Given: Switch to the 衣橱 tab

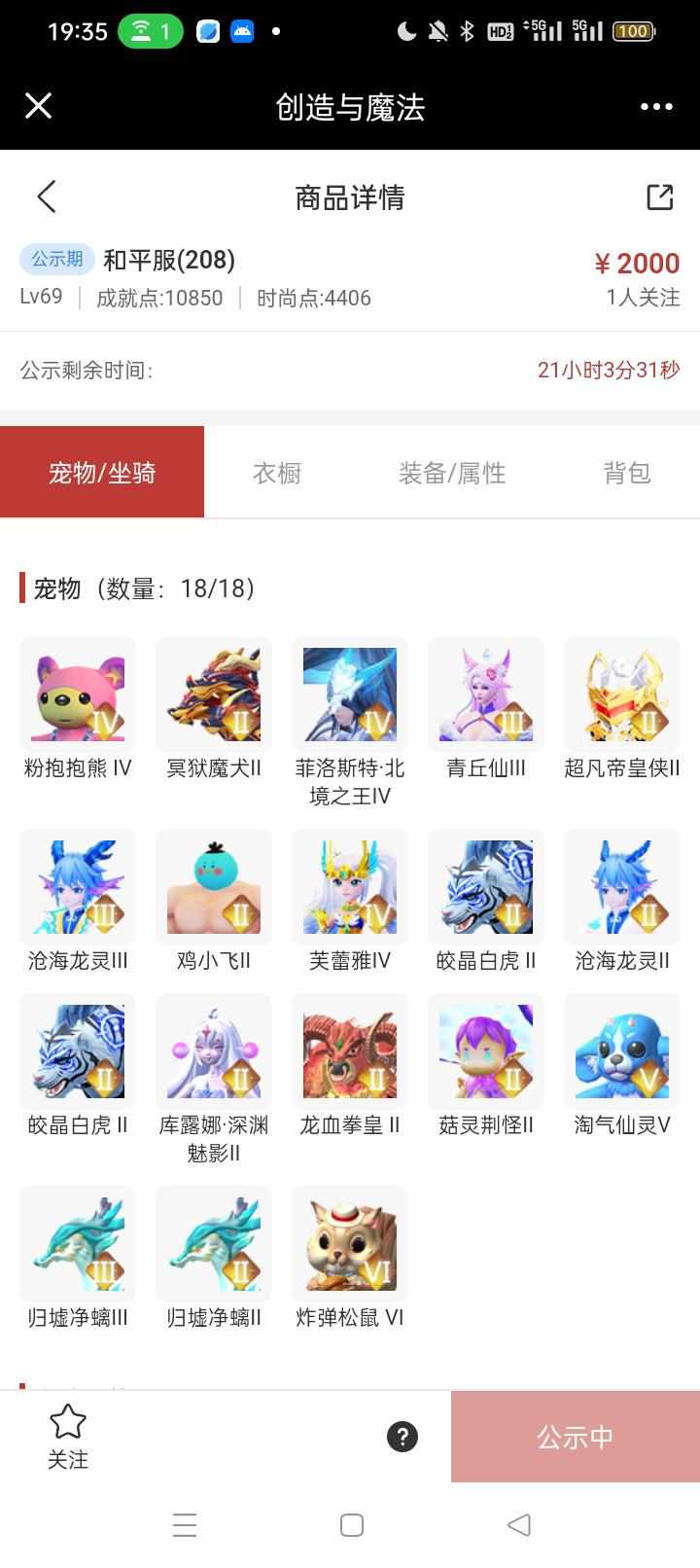Looking at the screenshot, I should coord(277,473).
